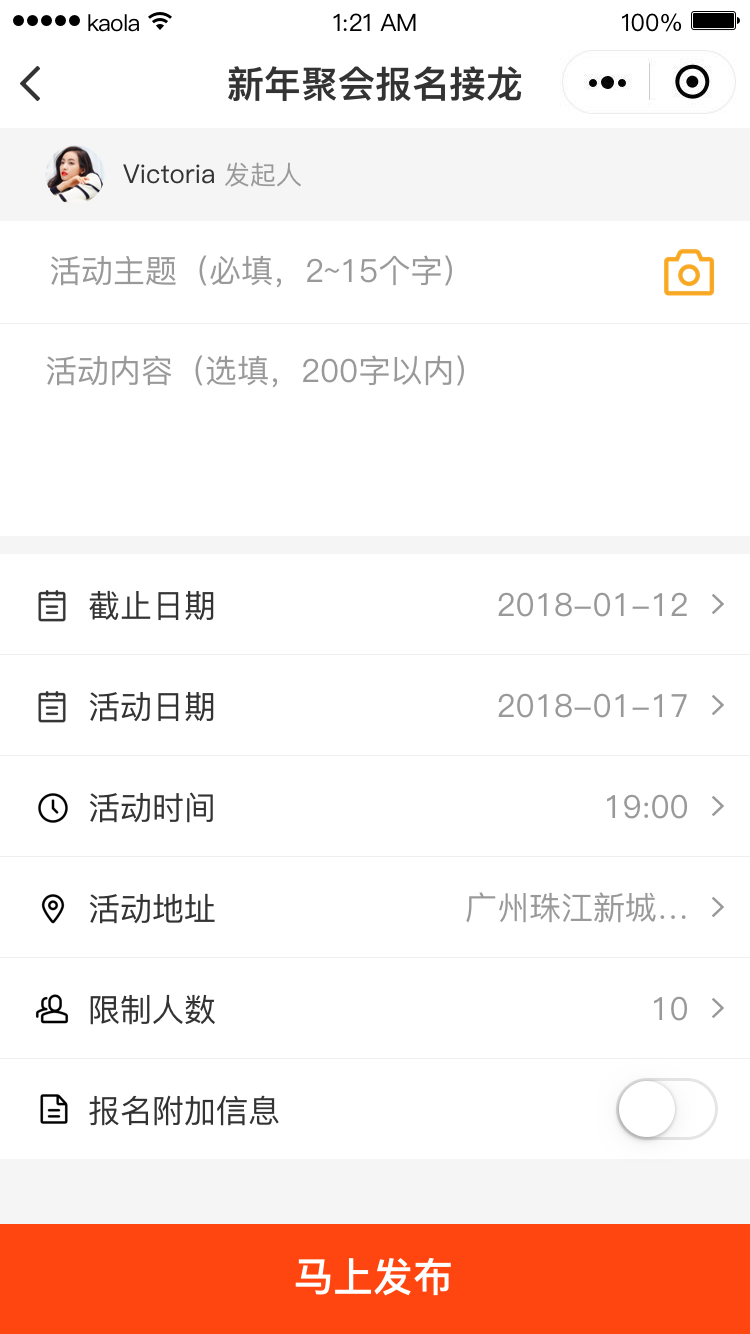Open the mini program three-dot menu
This screenshot has width=750, height=1334.
607,83
